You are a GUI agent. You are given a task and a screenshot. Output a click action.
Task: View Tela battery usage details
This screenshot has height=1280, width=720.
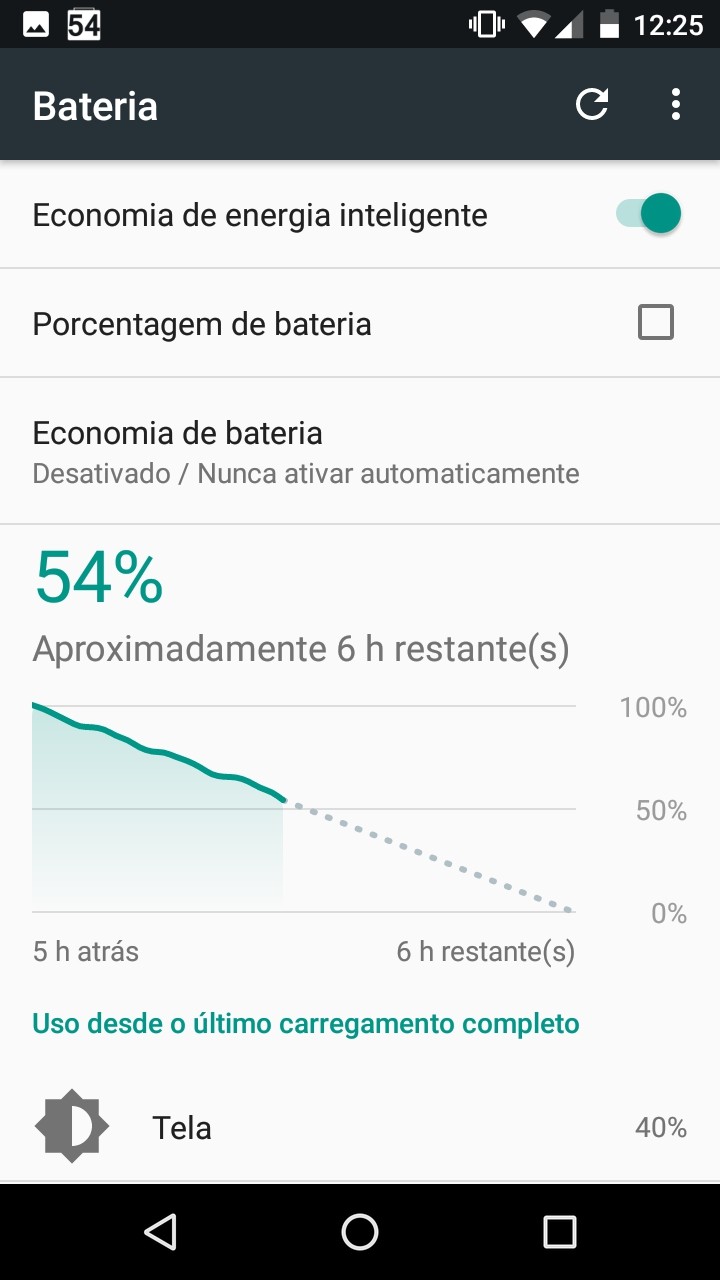360,1128
